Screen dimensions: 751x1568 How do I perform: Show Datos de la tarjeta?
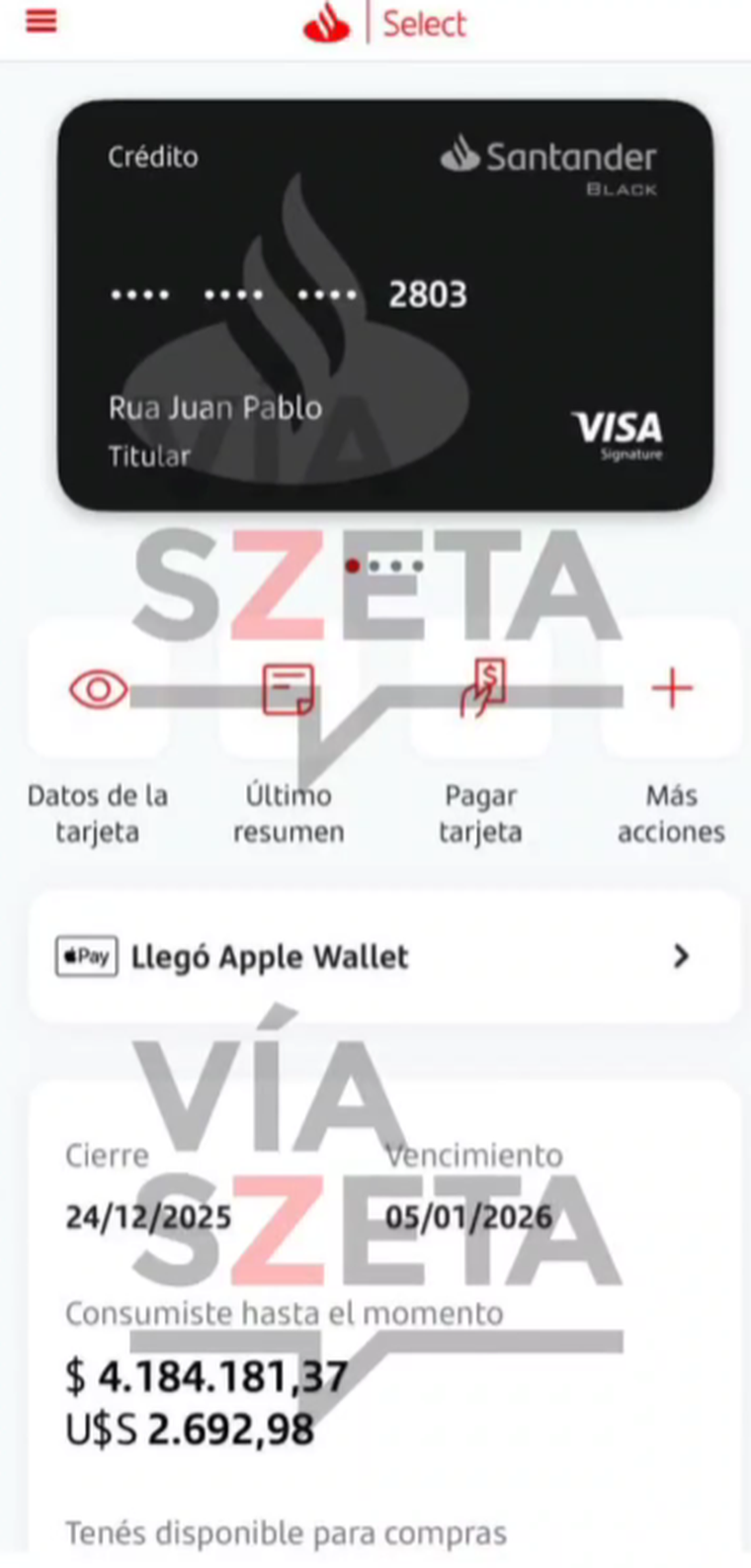click(97, 689)
